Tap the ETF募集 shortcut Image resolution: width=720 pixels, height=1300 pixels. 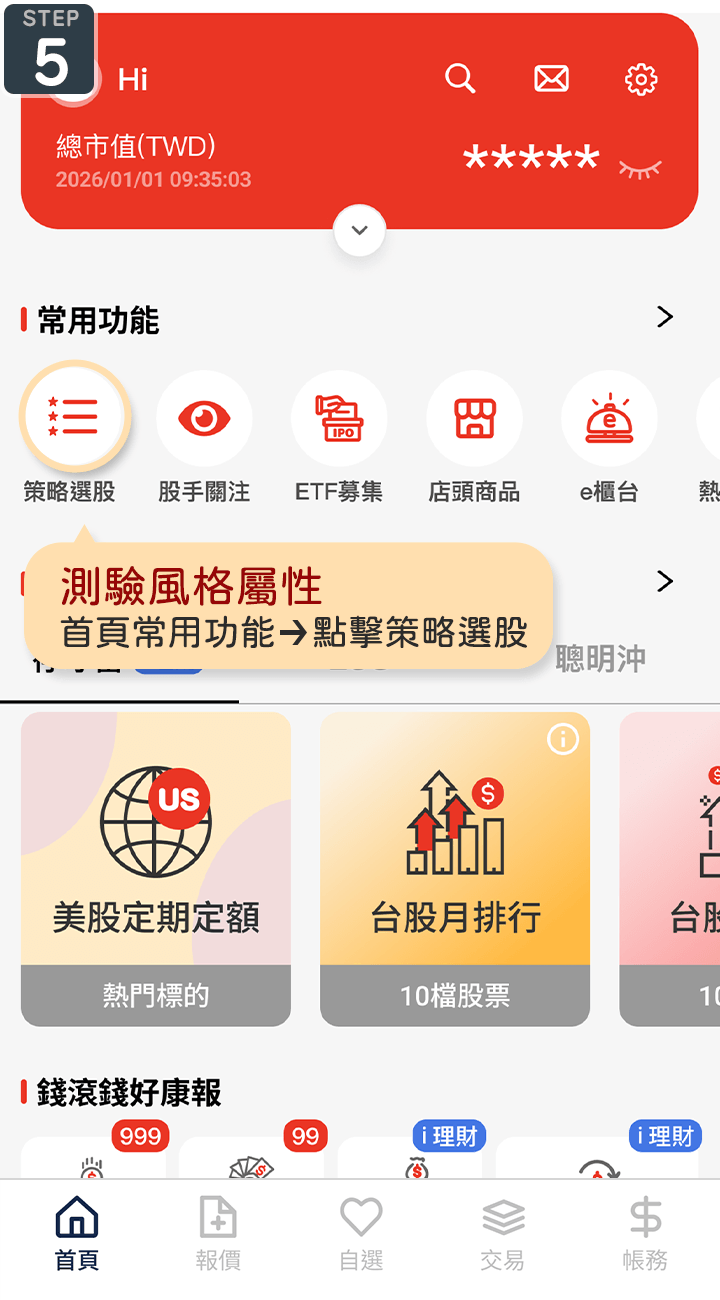pos(339,418)
